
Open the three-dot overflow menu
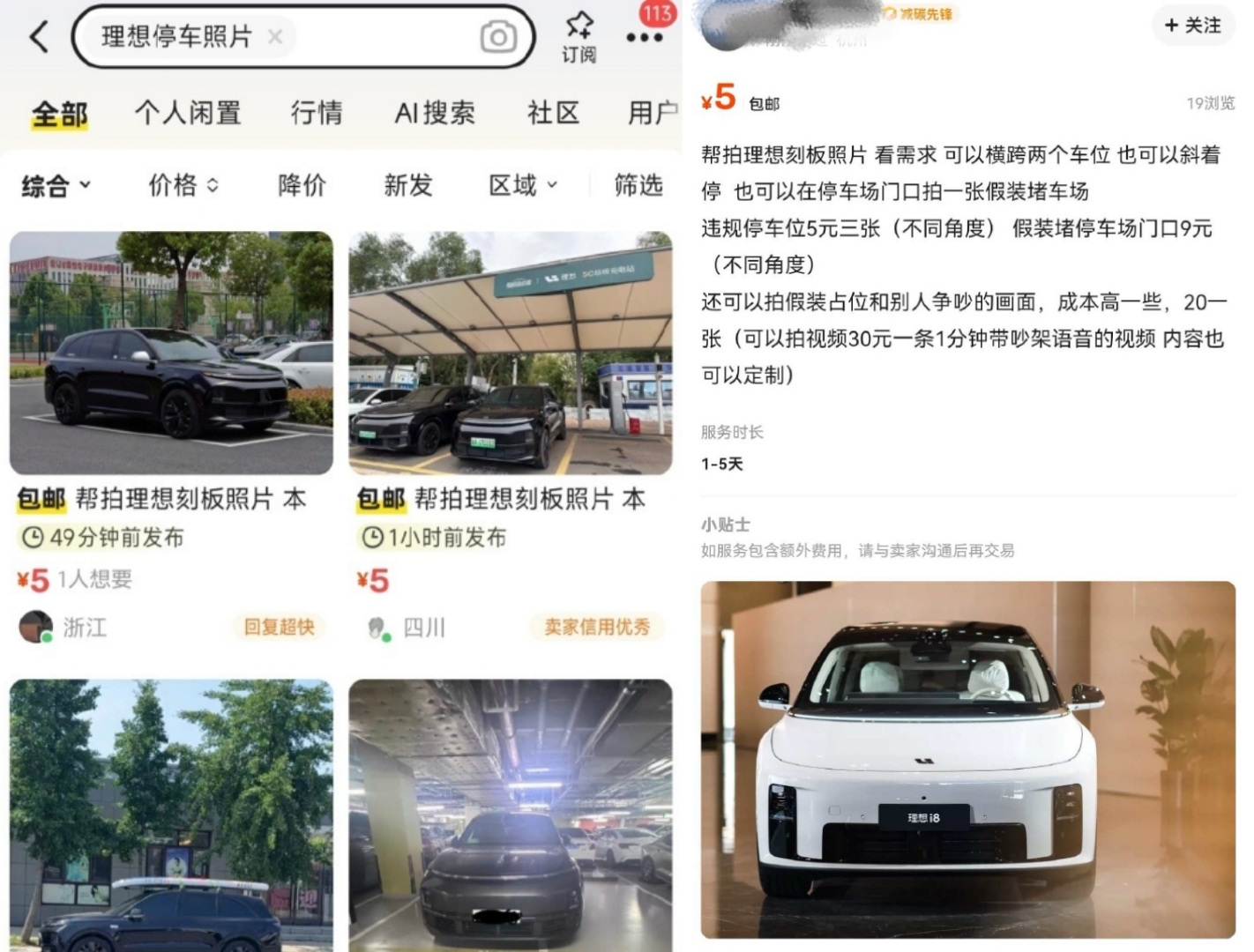pyautogui.click(x=645, y=37)
